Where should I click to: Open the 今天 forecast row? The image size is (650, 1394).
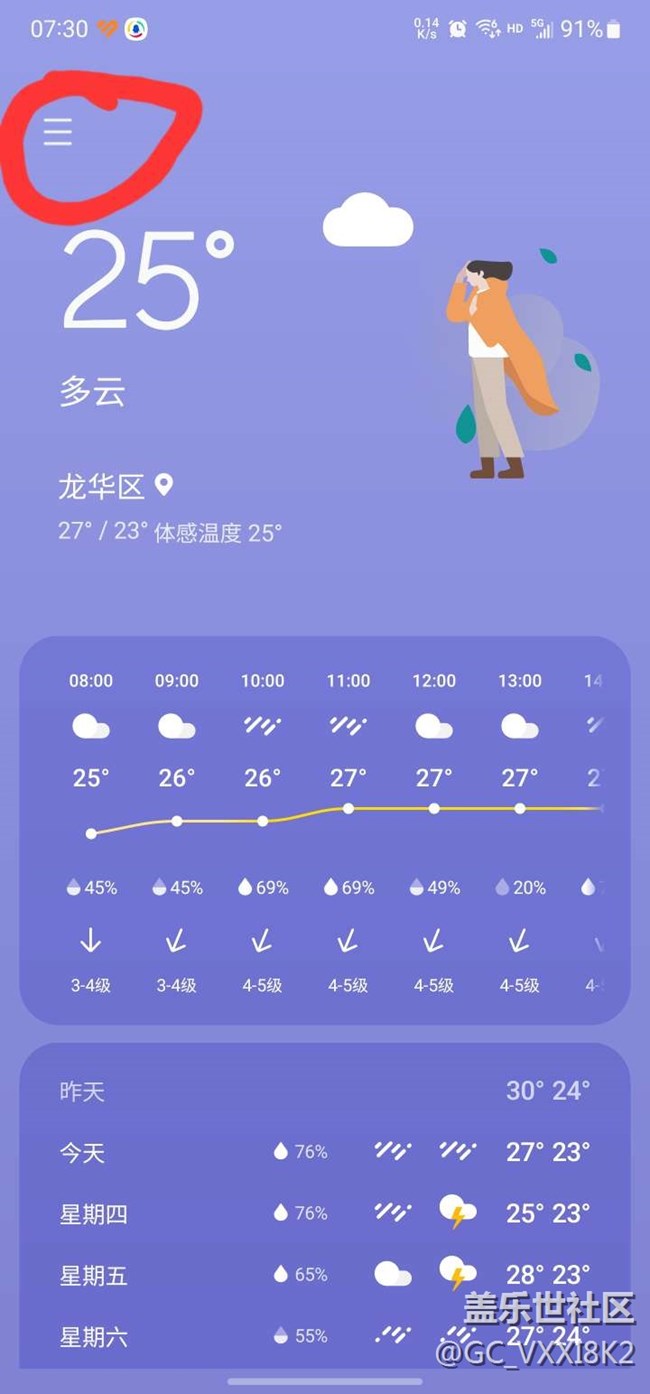click(325, 1152)
